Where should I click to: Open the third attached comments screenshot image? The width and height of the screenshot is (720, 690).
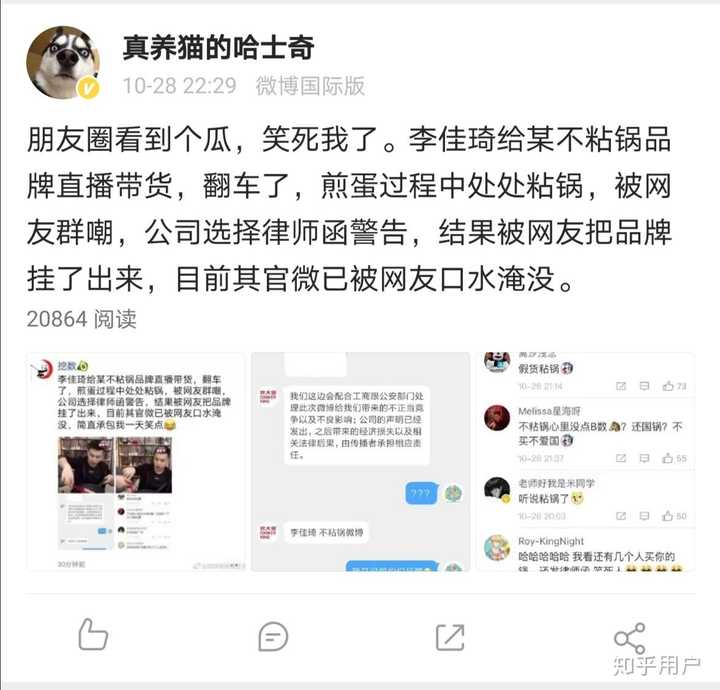[585, 461]
